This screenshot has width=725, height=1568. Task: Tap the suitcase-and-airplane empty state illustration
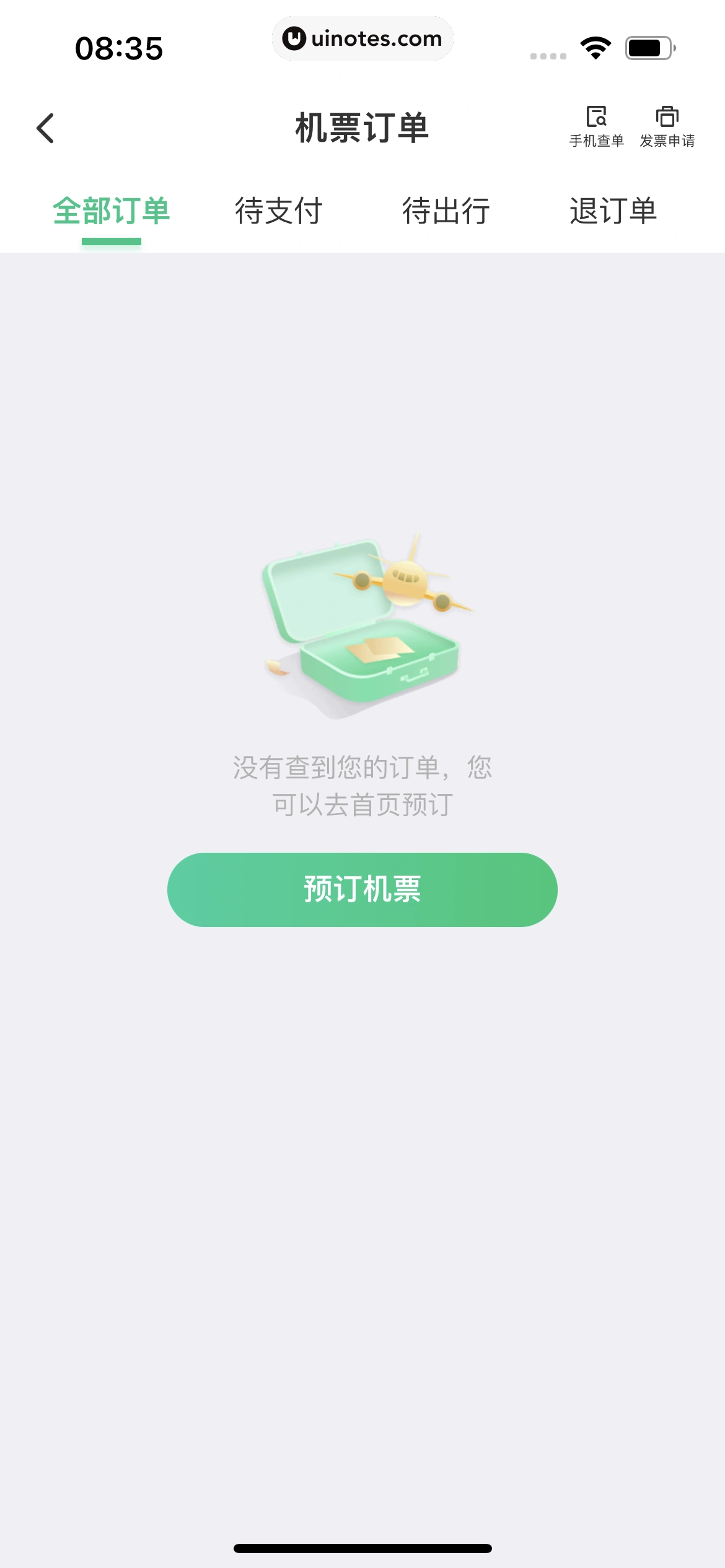point(362,632)
